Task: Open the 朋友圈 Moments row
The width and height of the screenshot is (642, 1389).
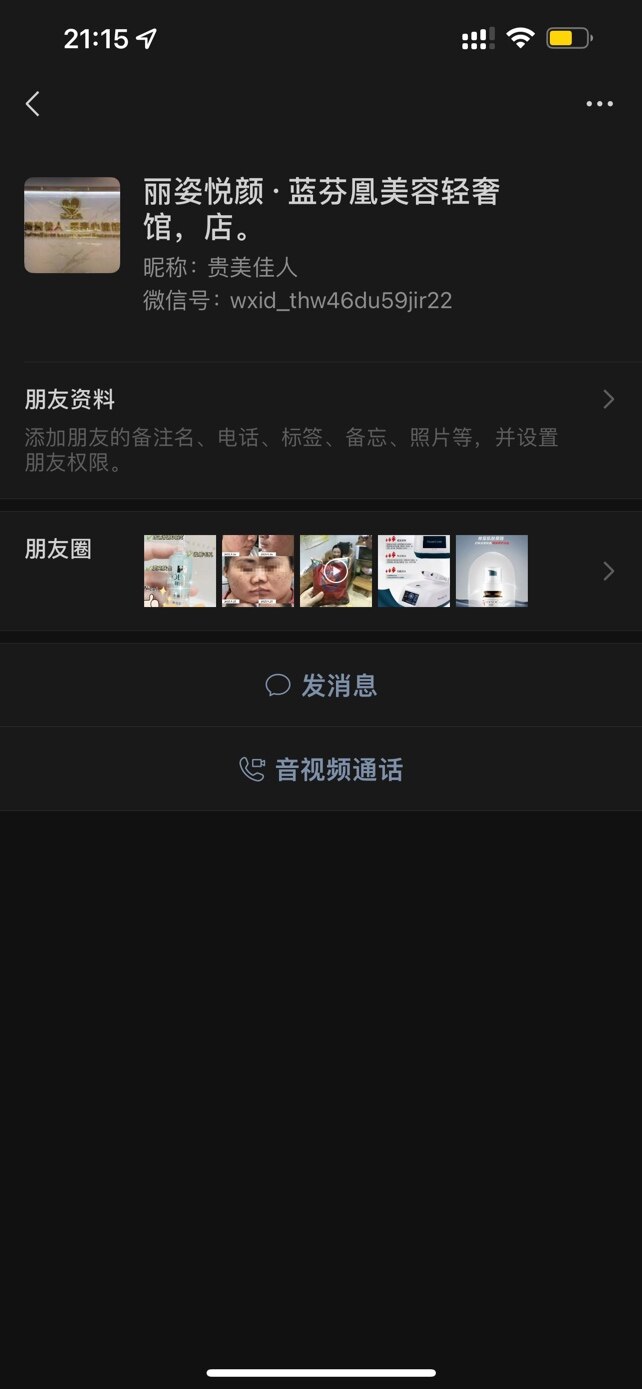Action: [320, 571]
